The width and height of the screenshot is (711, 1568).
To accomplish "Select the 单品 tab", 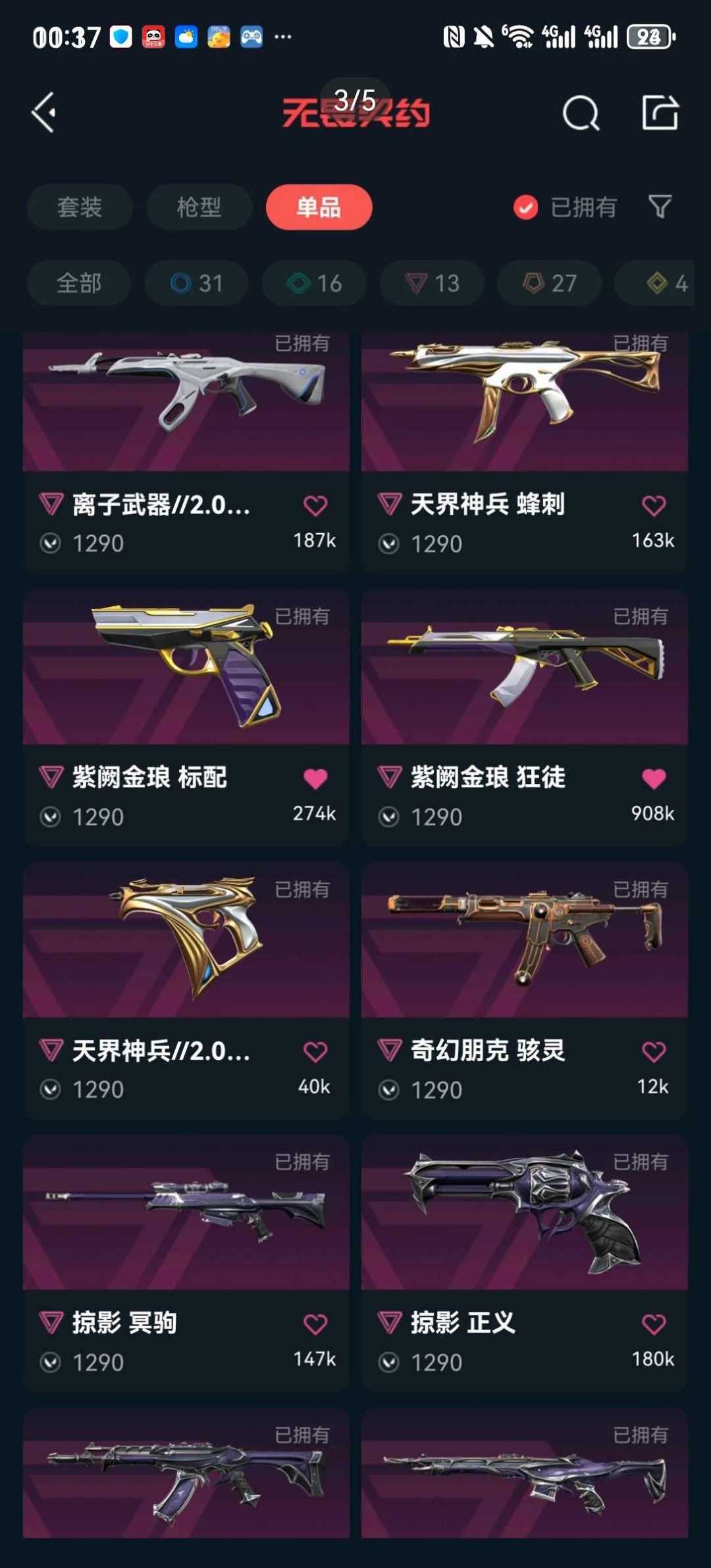I will click(x=319, y=207).
